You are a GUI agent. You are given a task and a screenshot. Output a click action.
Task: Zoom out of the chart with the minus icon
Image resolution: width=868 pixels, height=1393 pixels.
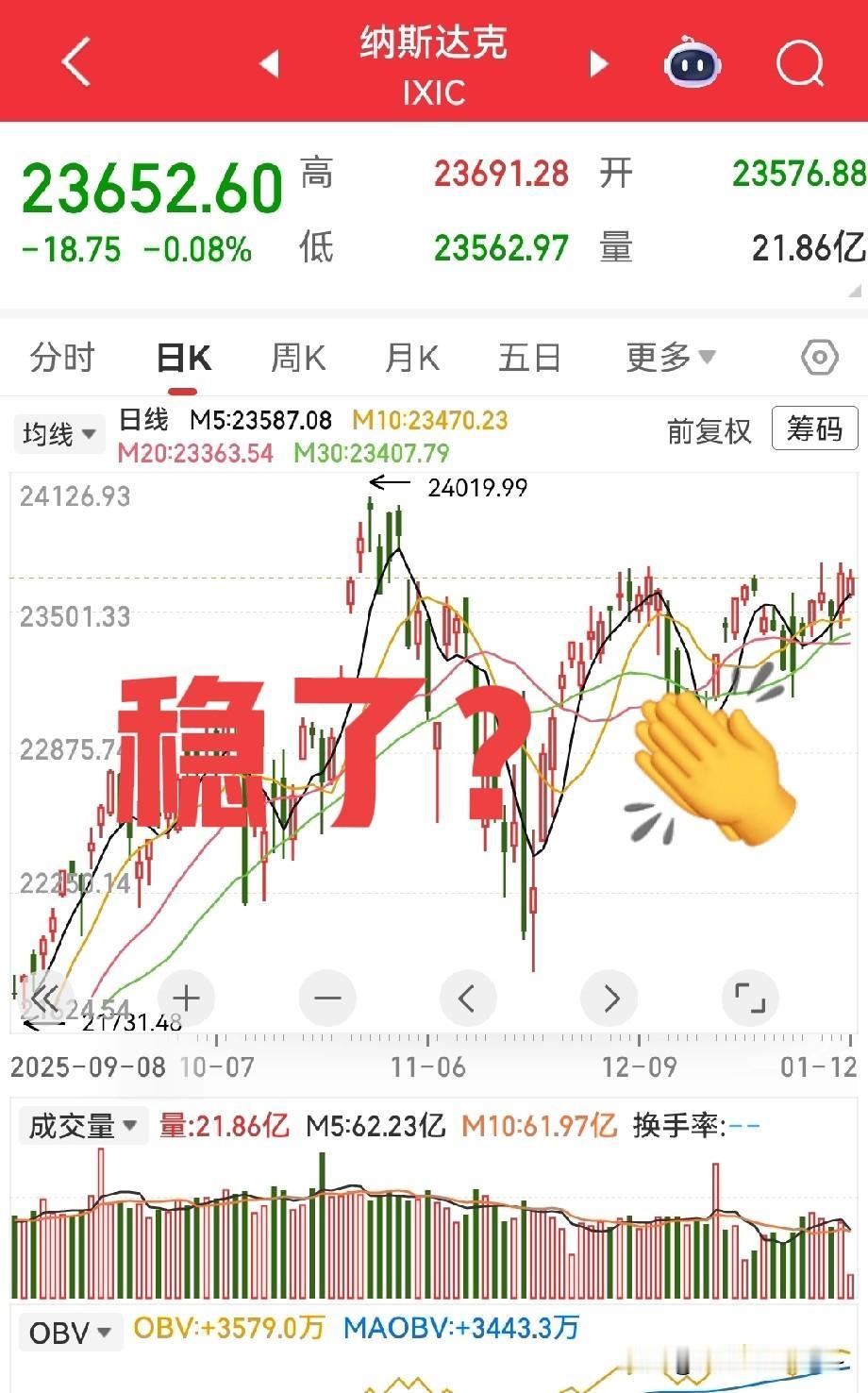pos(326,998)
